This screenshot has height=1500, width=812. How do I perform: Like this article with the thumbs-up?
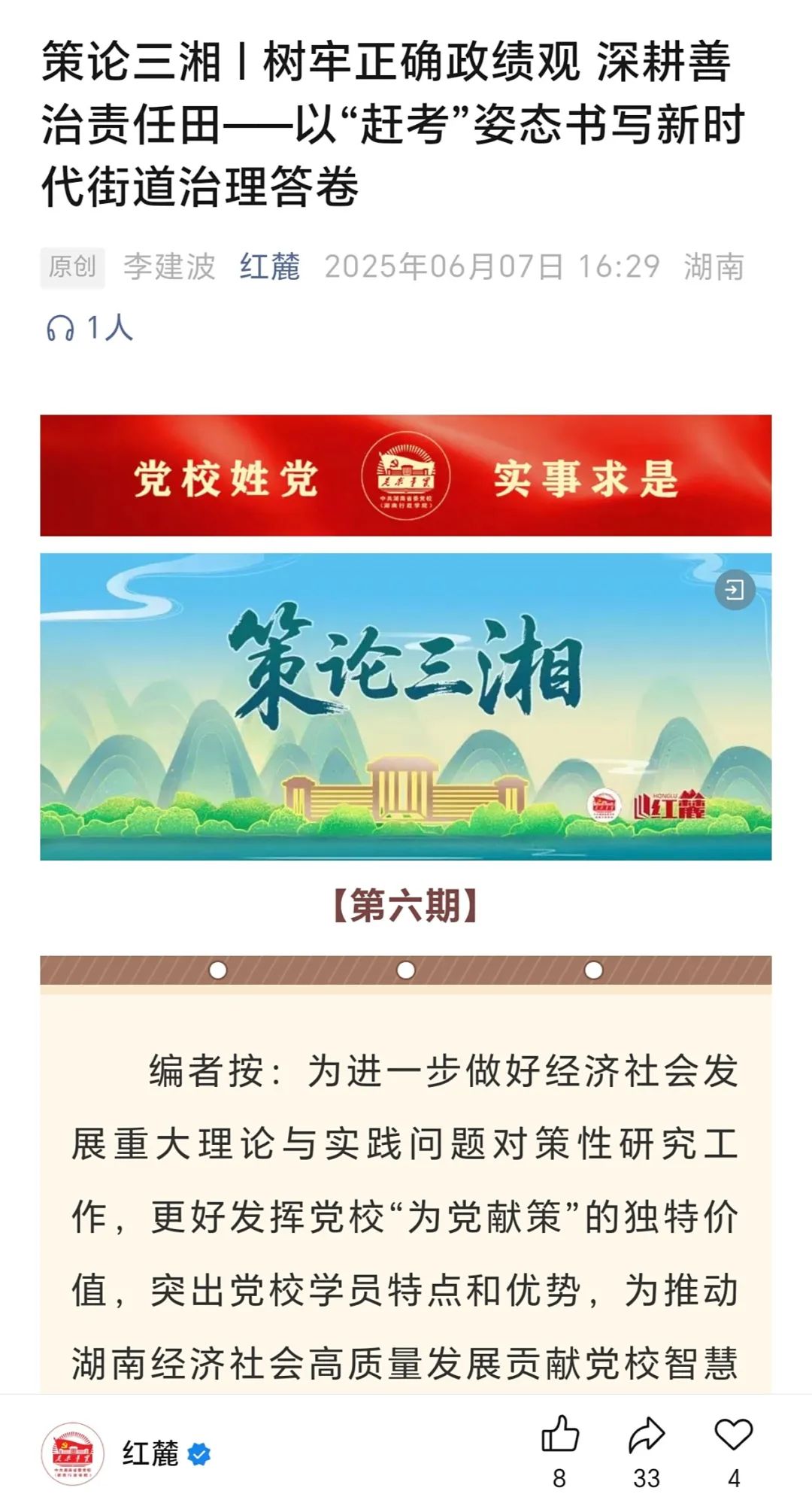[x=560, y=1435]
